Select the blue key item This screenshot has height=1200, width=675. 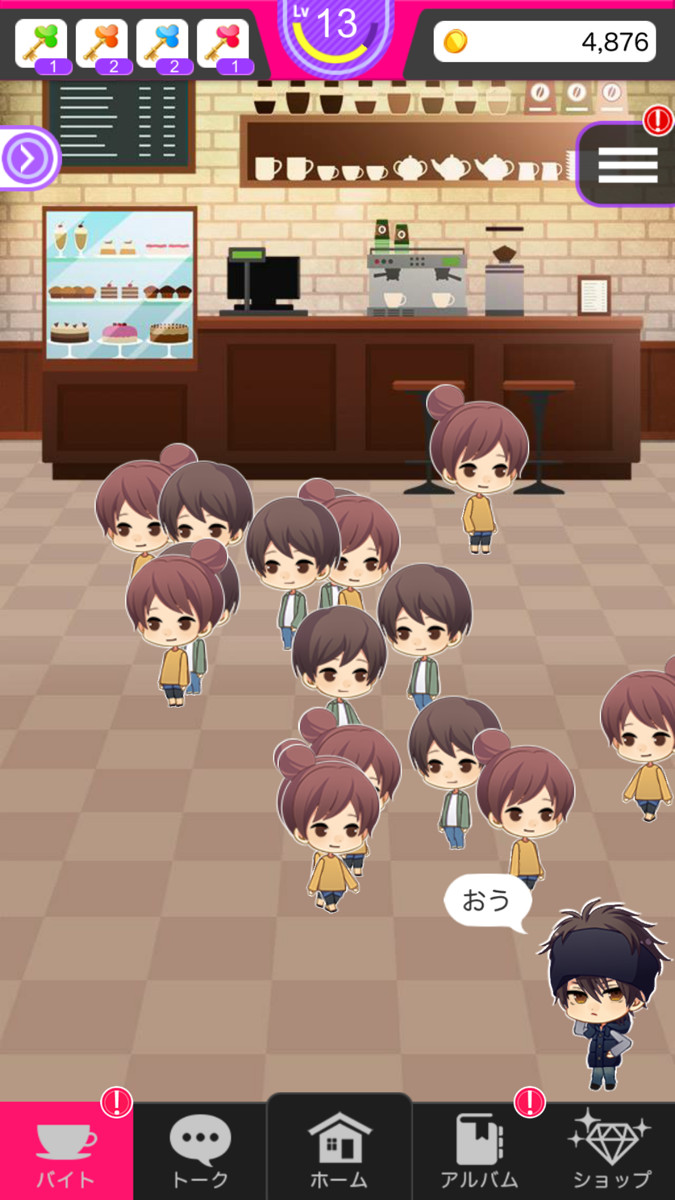163,44
